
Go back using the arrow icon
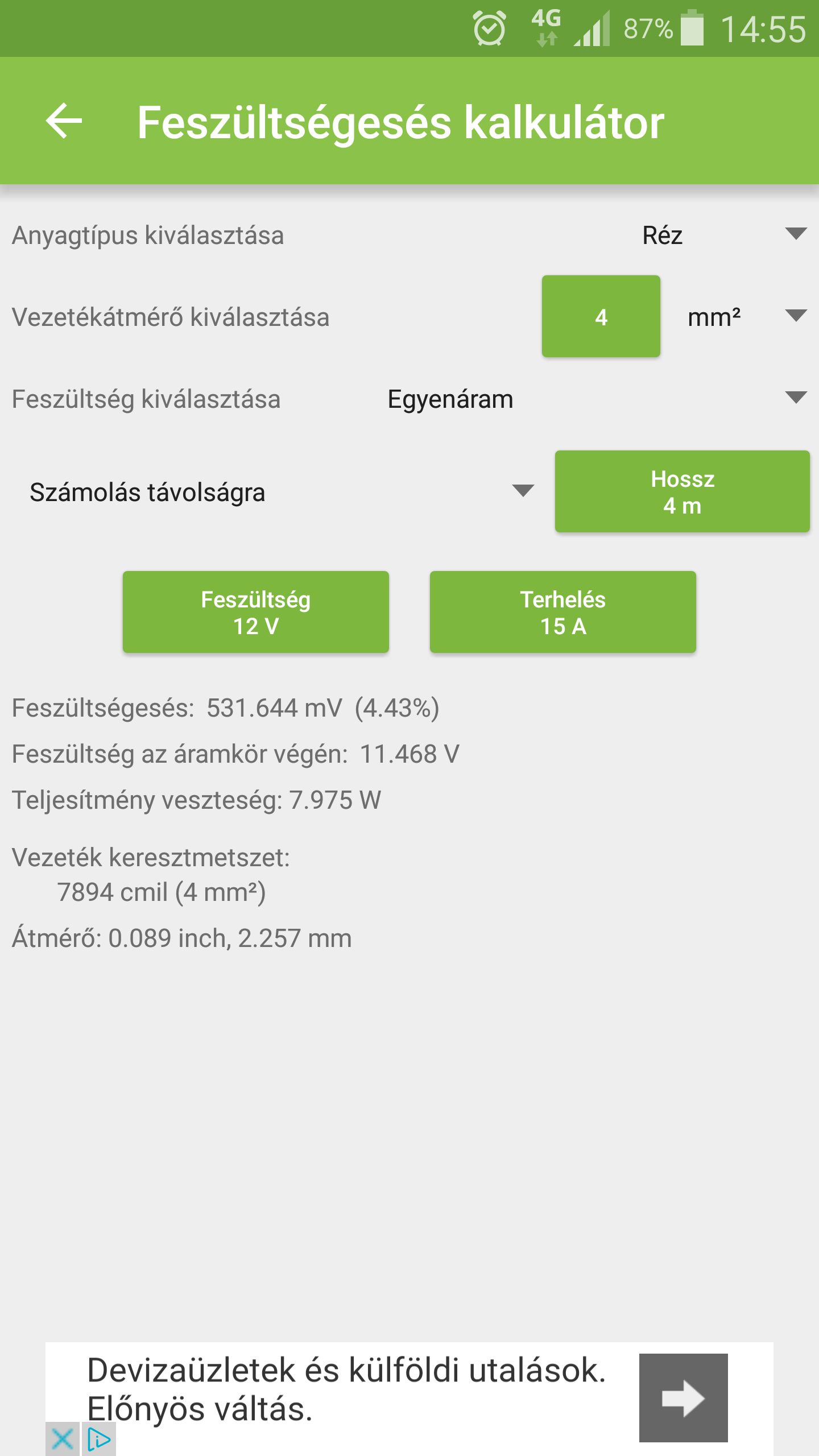tap(64, 121)
